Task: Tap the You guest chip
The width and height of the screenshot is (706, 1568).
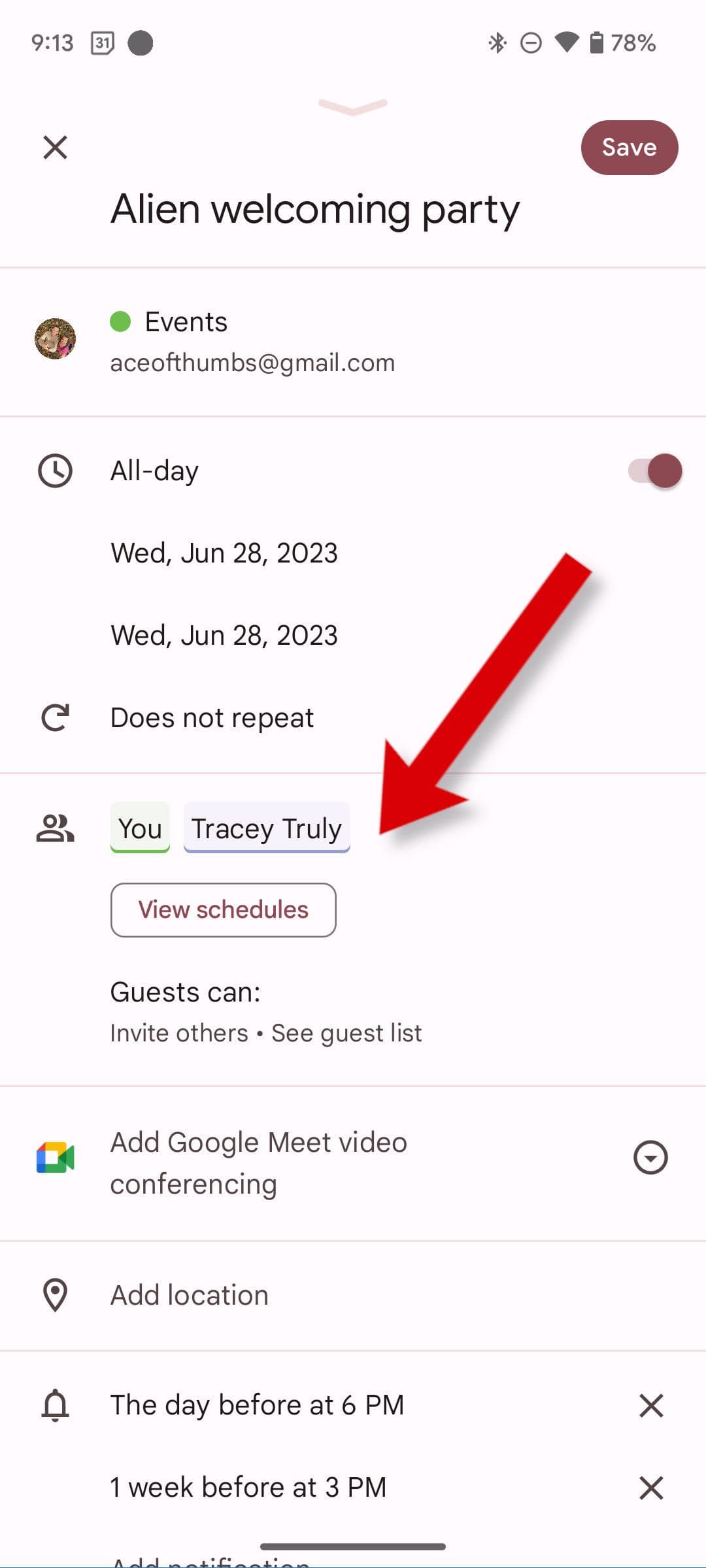Action: pyautogui.click(x=140, y=828)
